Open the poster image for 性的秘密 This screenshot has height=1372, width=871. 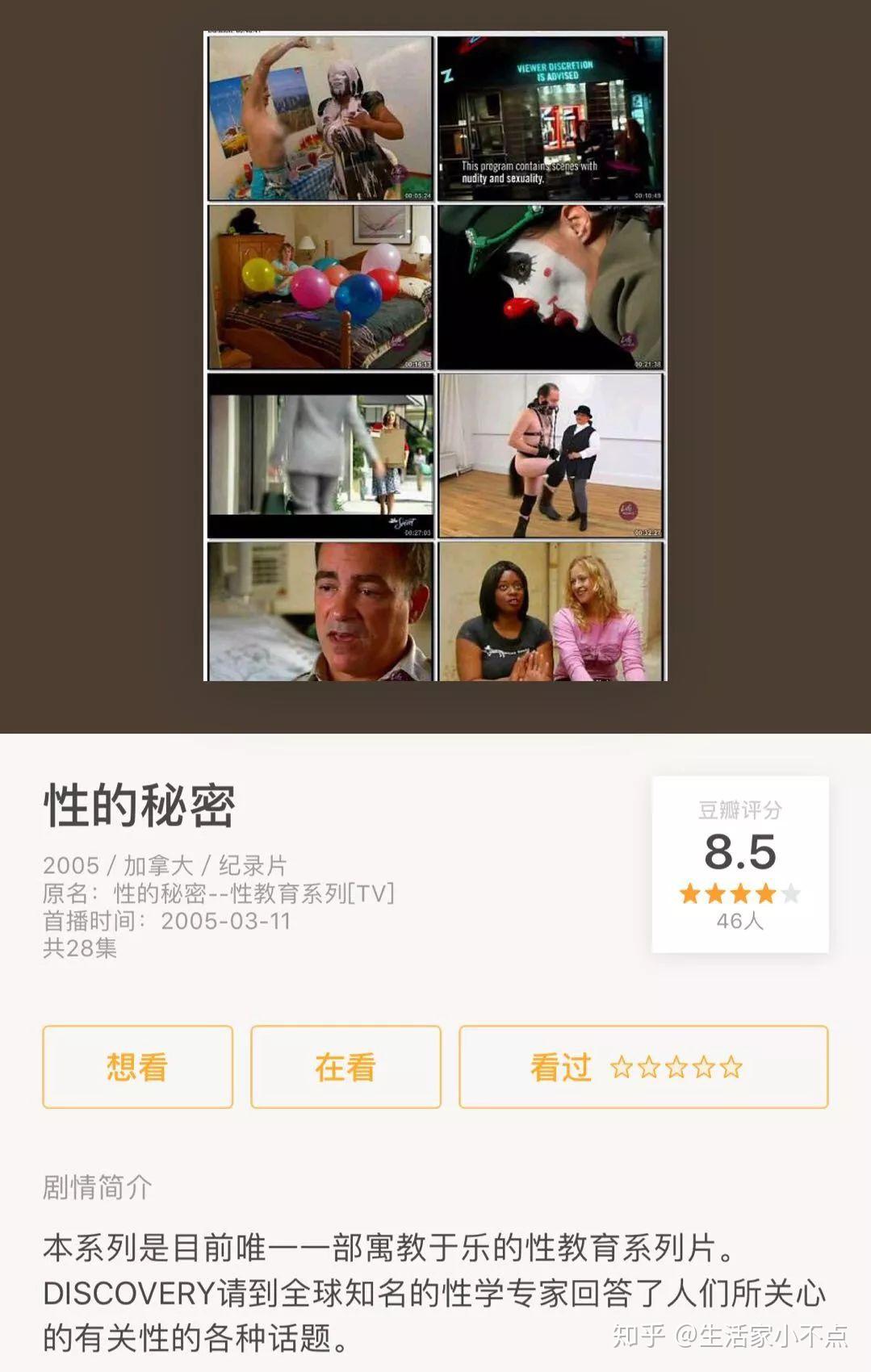435,356
